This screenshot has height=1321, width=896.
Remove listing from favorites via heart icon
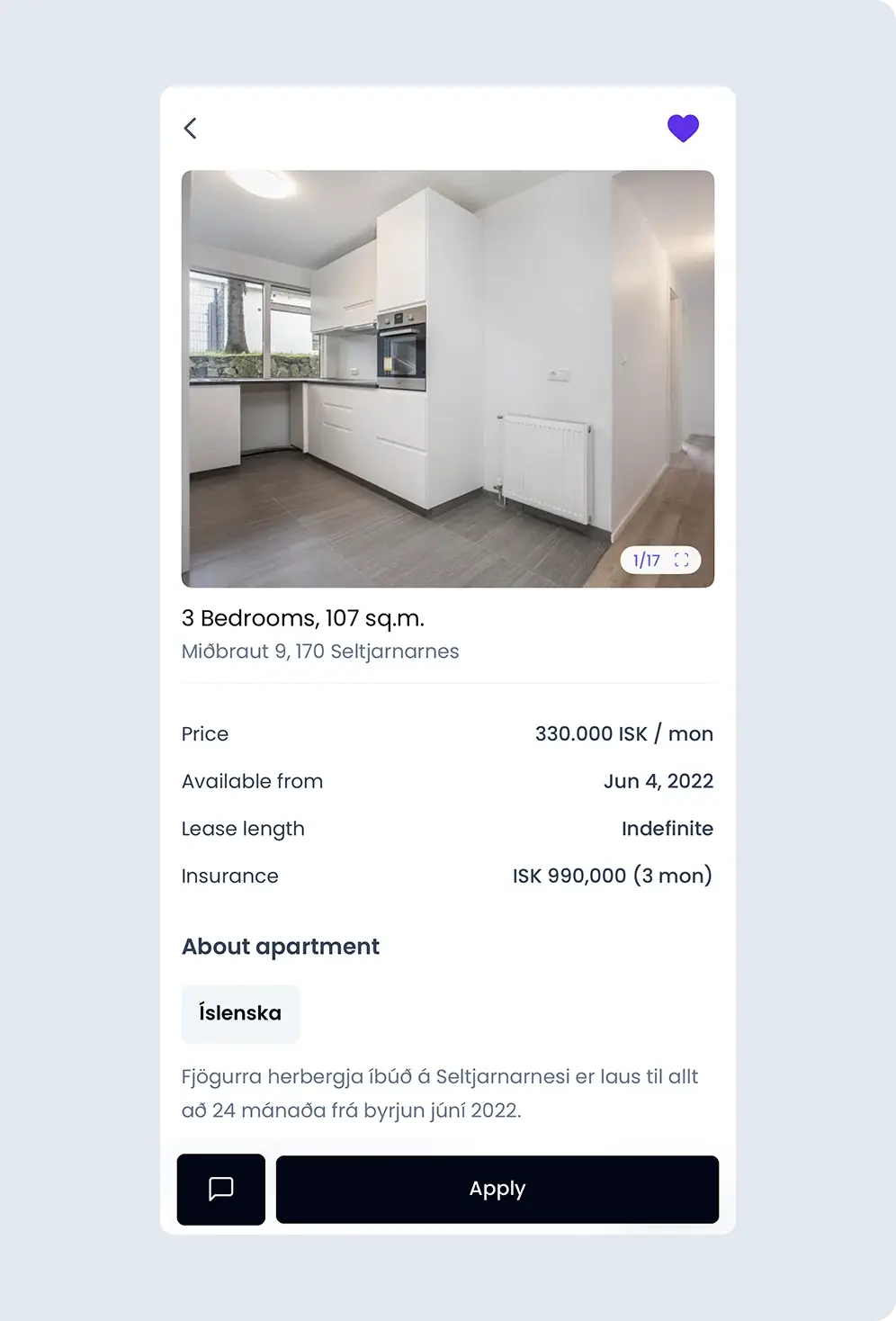683,129
